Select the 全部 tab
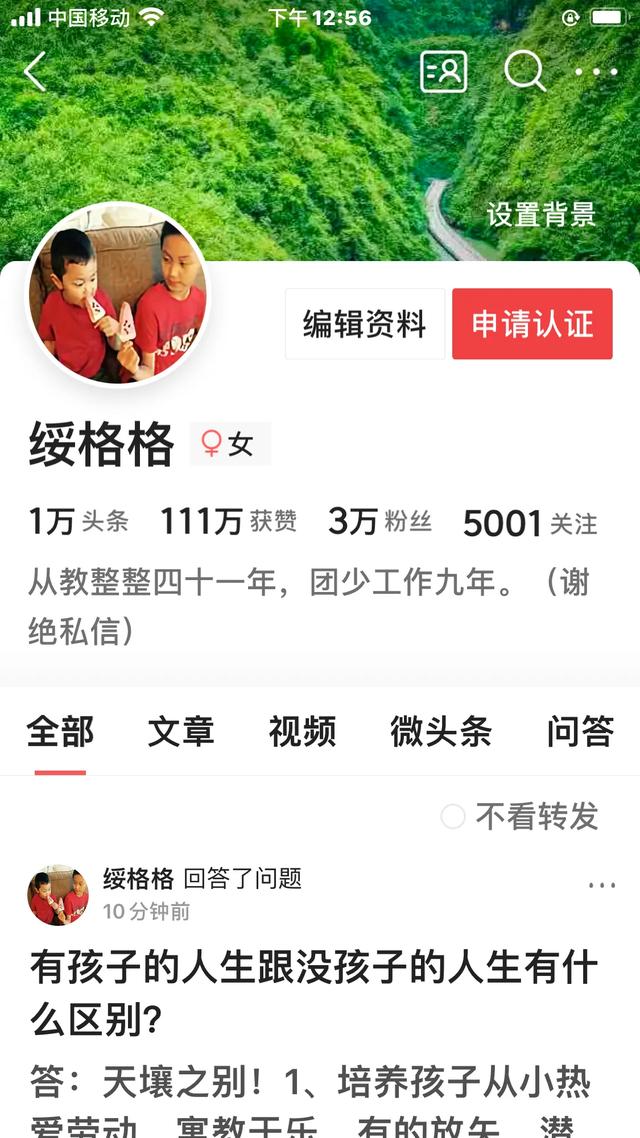This screenshot has width=640, height=1138. point(60,731)
